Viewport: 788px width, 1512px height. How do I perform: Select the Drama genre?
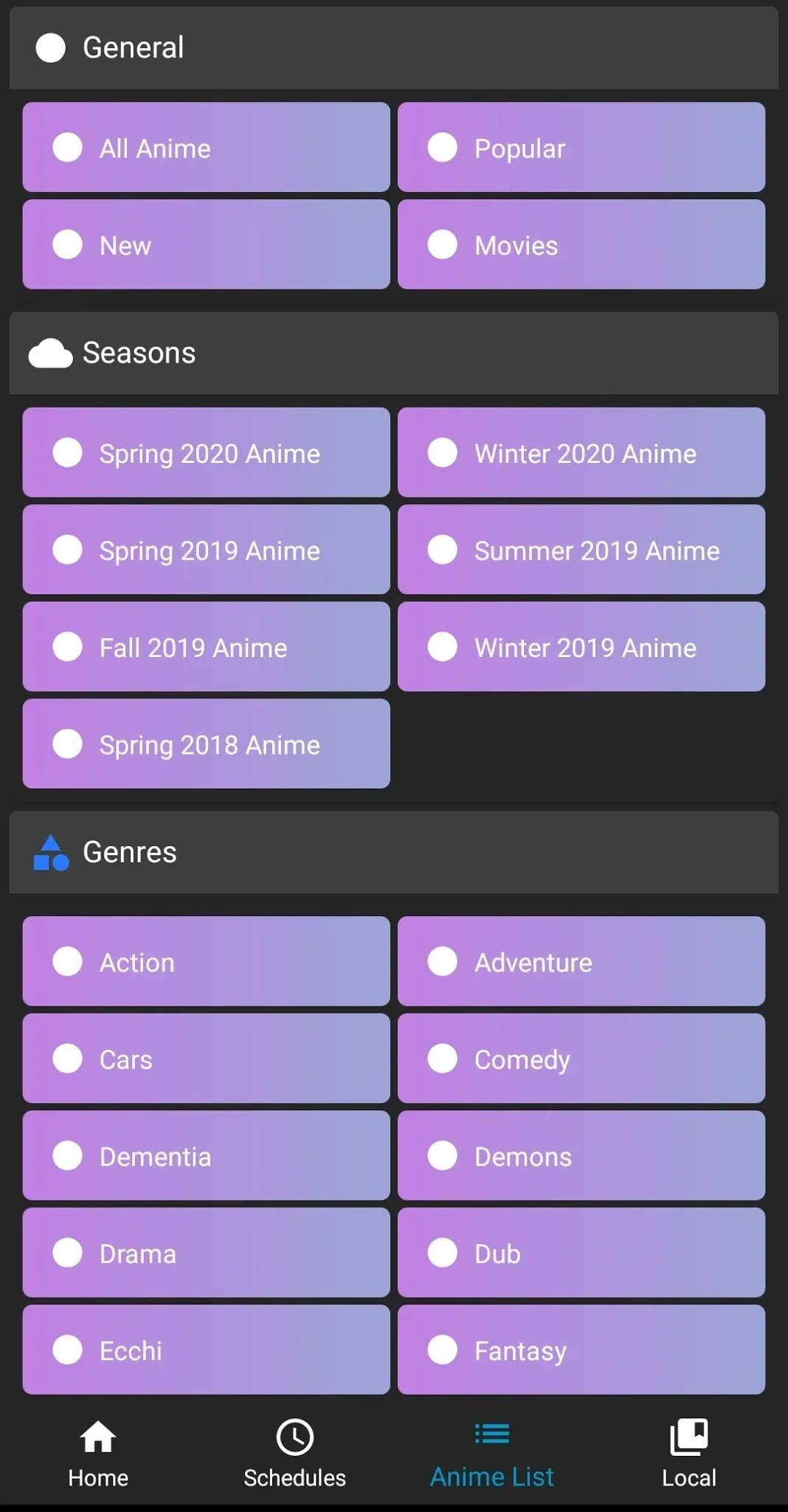coord(206,1254)
